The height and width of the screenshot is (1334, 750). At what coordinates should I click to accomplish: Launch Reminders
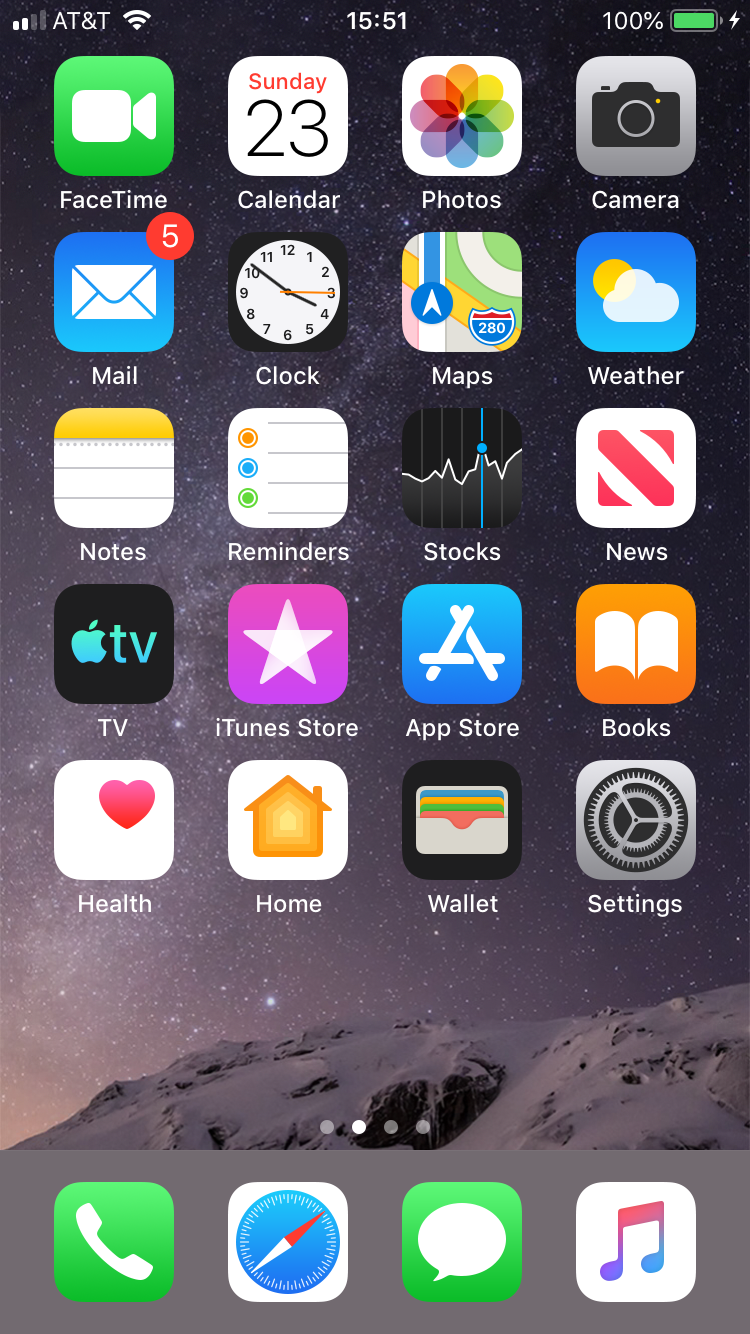pos(288,468)
